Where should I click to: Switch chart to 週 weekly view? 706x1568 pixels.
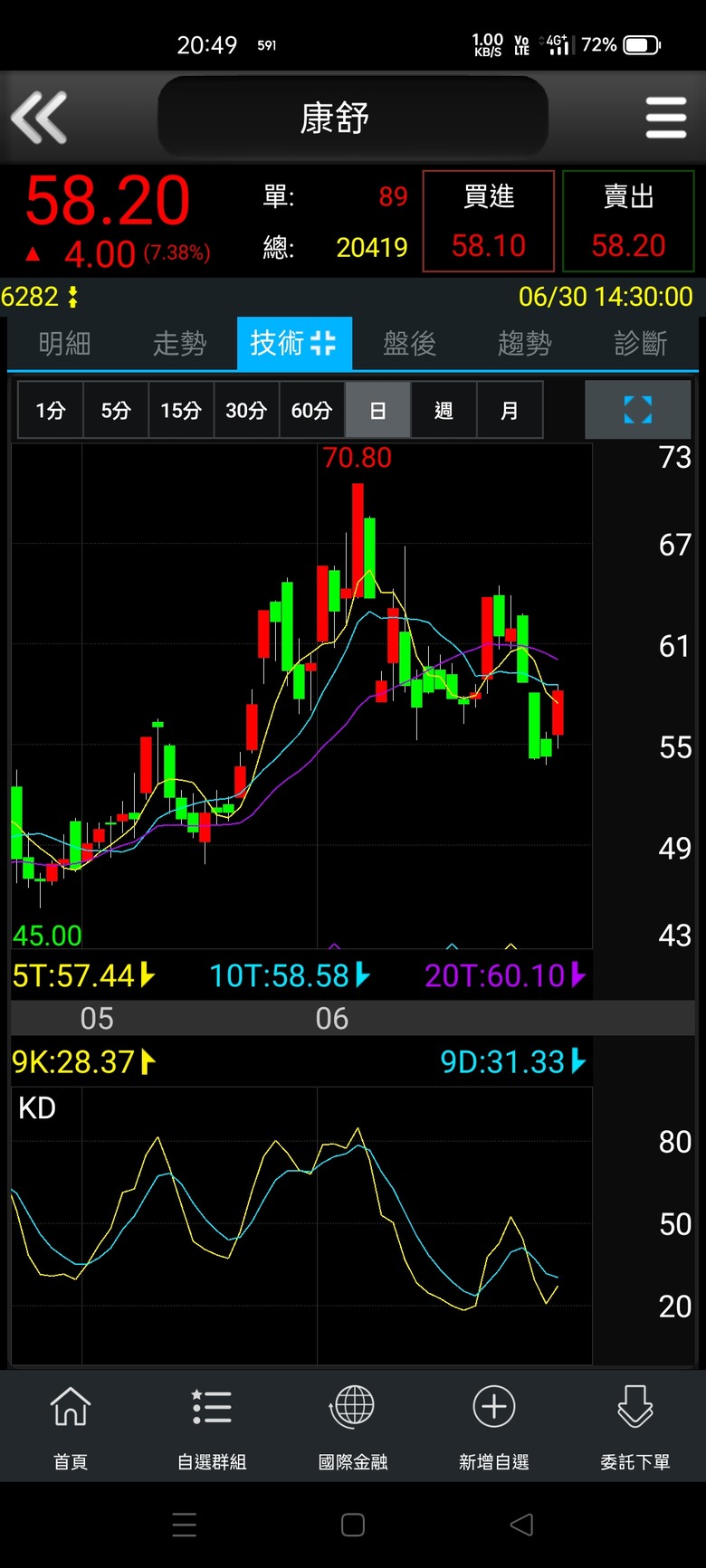pos(444,411)
